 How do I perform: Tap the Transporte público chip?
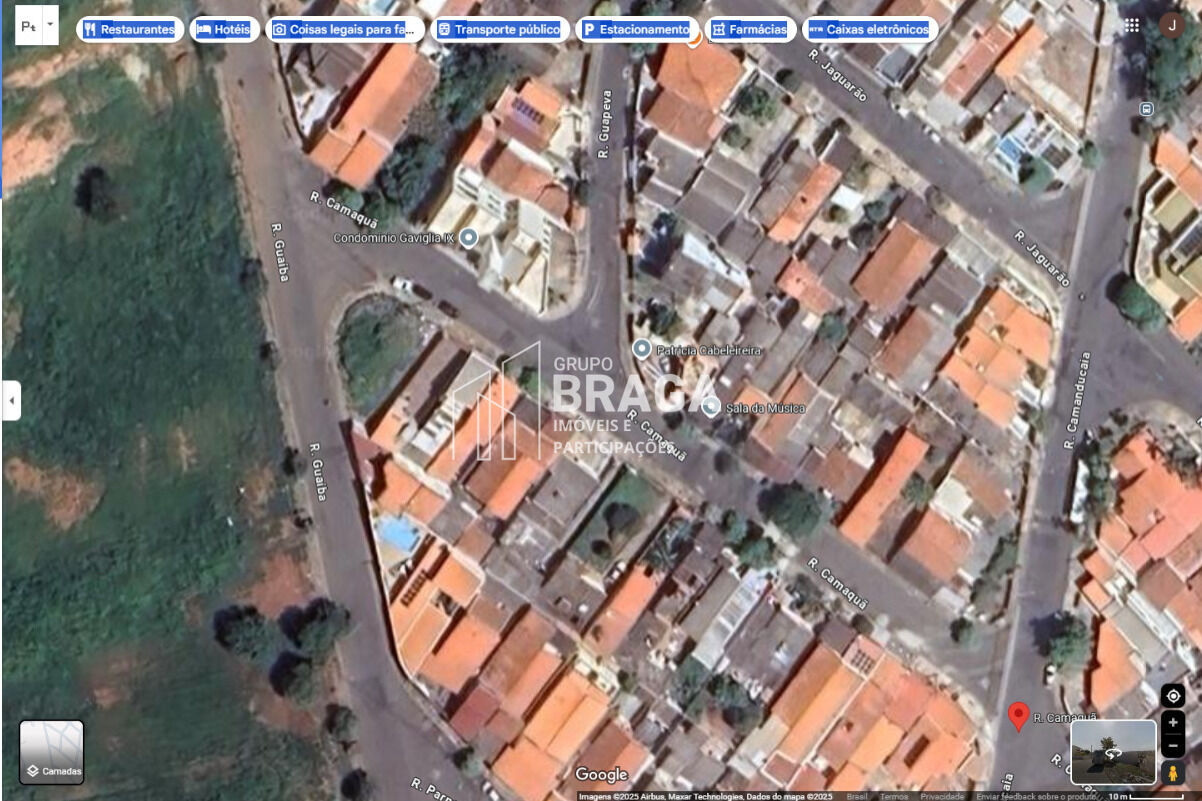point(499,30)
